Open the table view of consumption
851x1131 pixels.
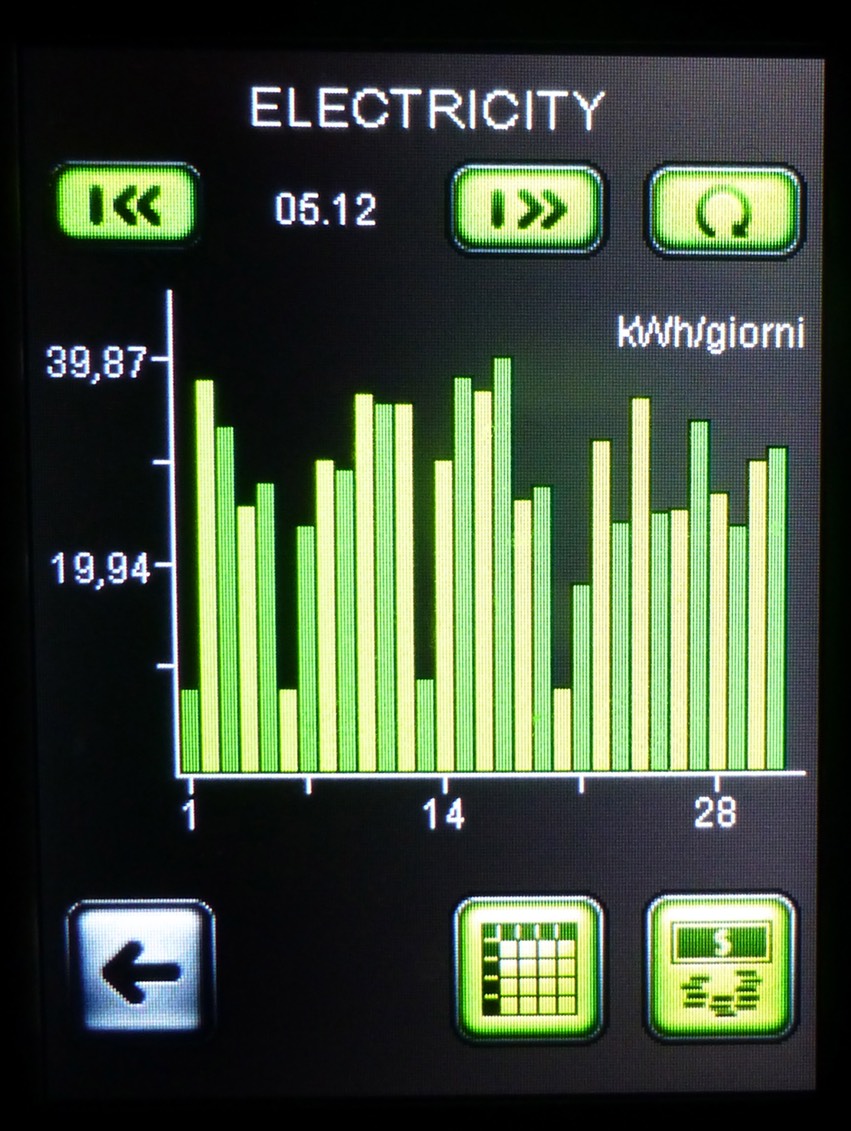click(x=529, y=968)
